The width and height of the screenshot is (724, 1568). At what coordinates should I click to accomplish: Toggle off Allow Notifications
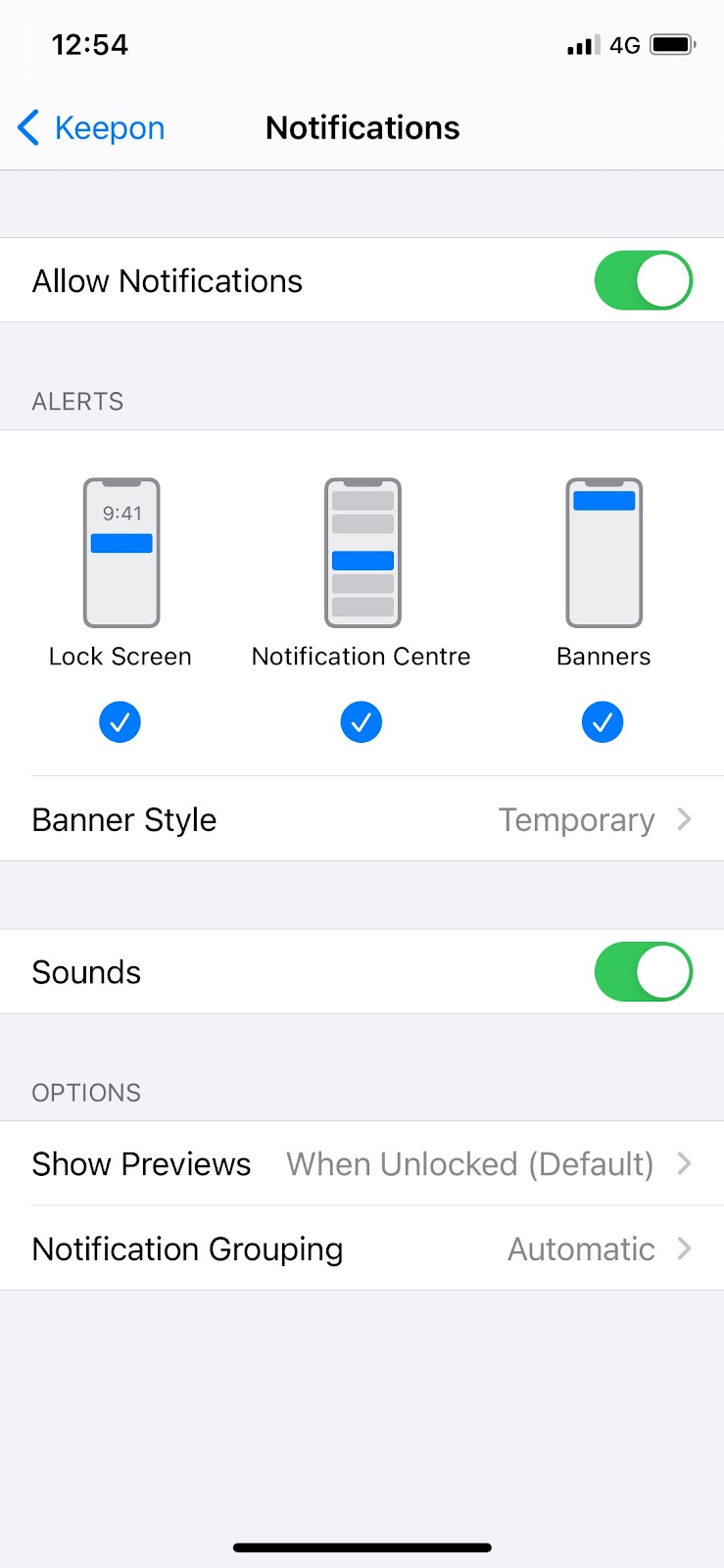pos(643,281)
